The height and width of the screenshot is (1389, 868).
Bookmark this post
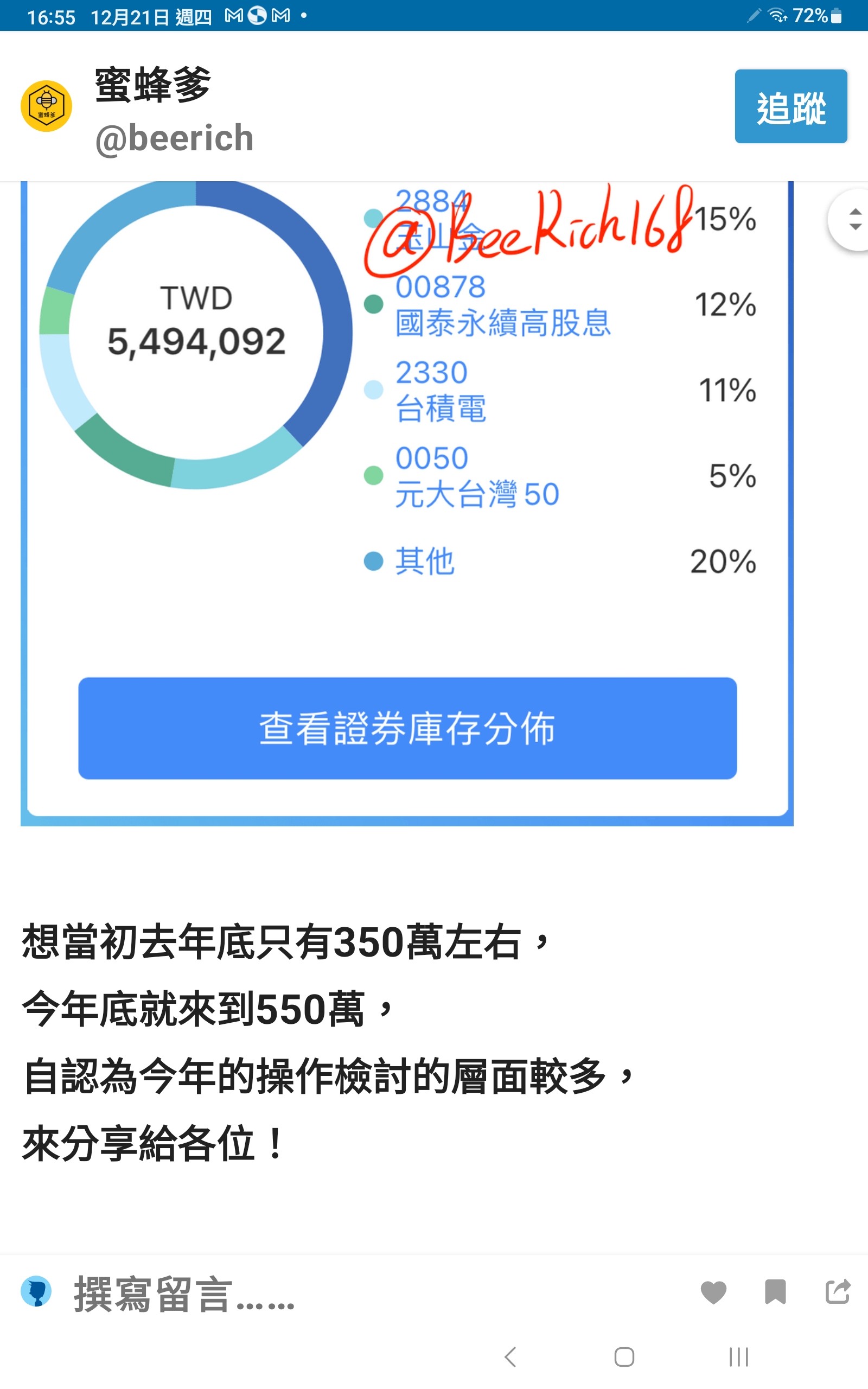775,1292
